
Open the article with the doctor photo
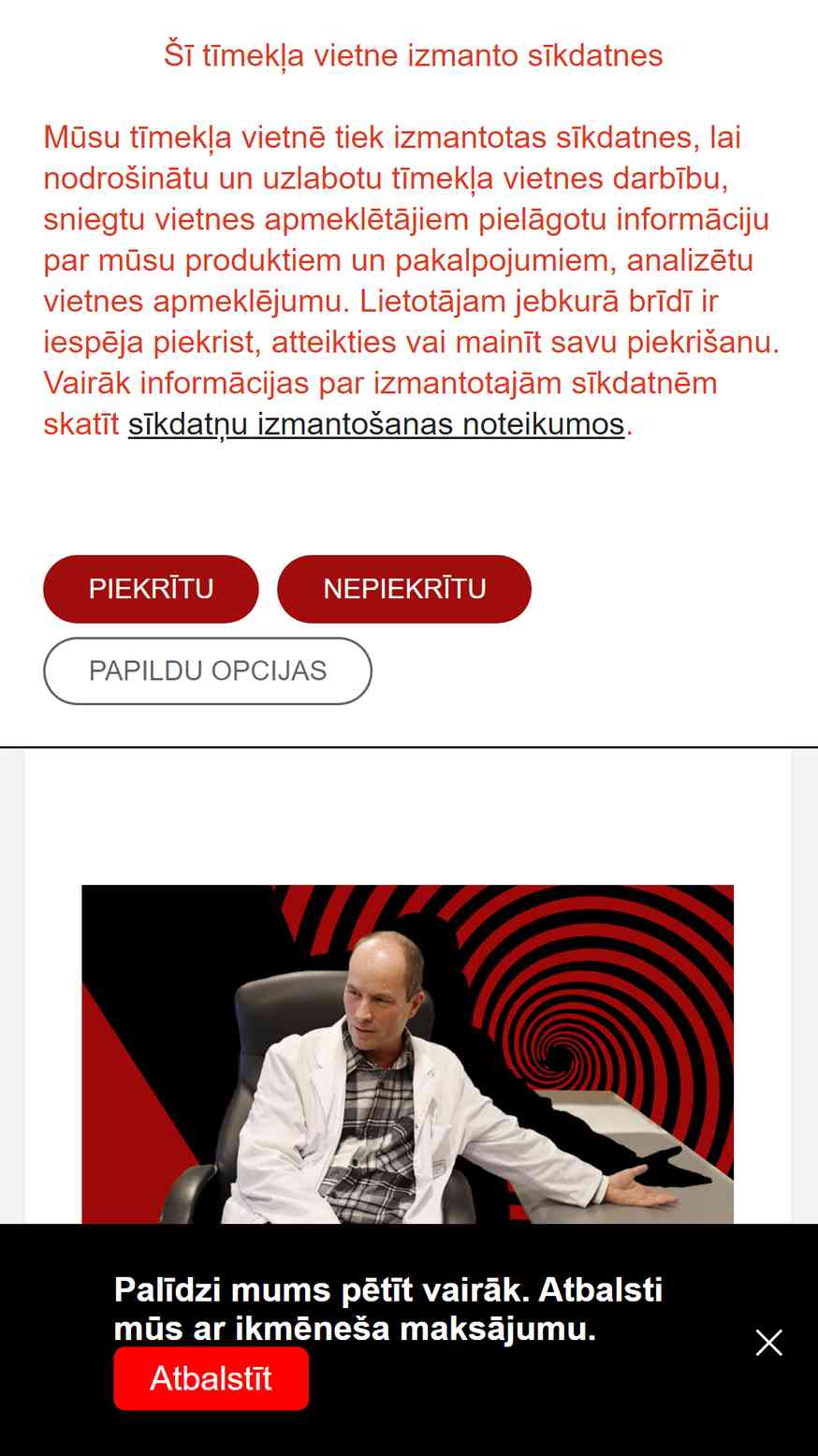[408, 1054]
